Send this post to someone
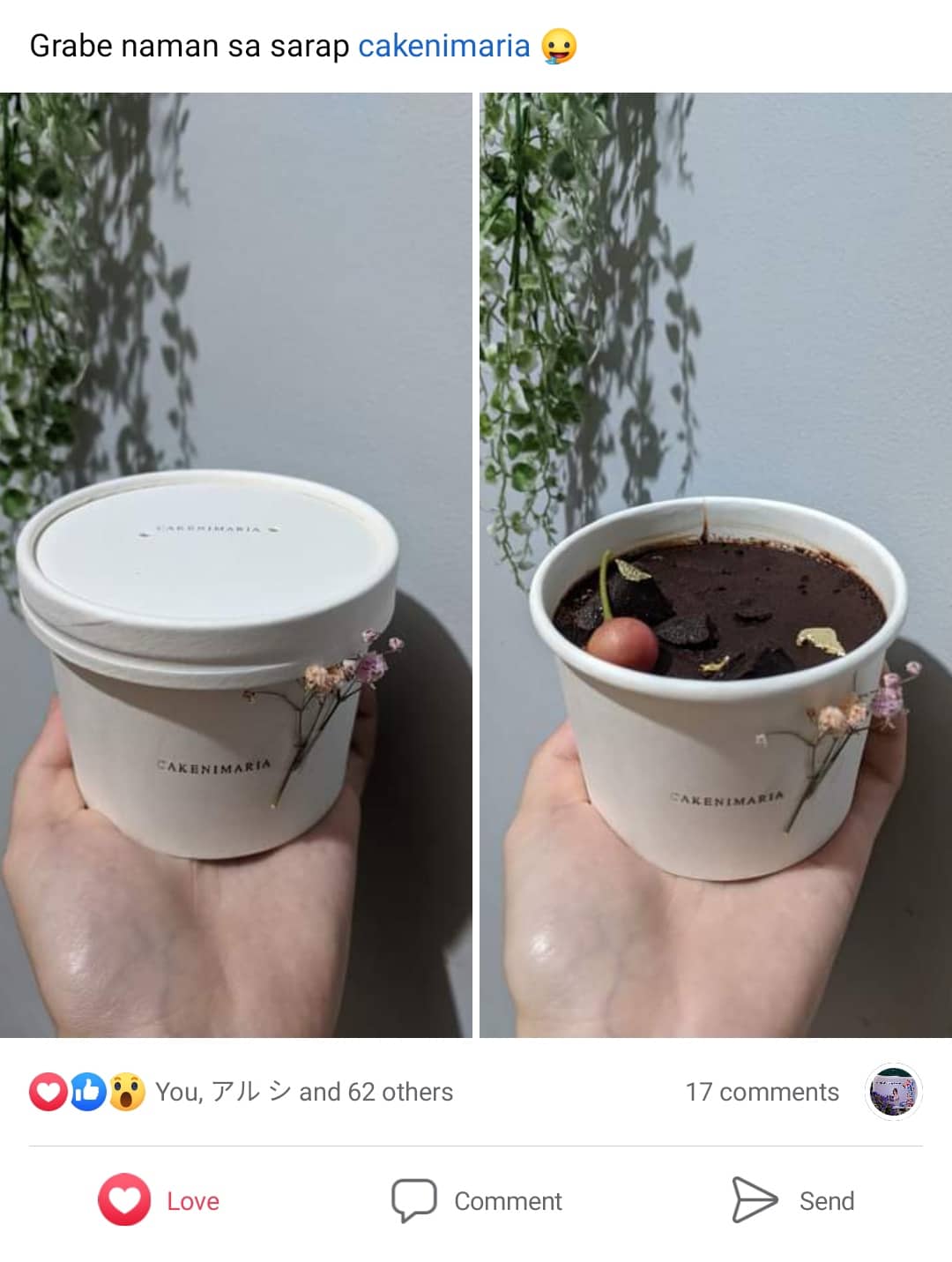This screenshot has width=952, height=1262. [793, 1200]
